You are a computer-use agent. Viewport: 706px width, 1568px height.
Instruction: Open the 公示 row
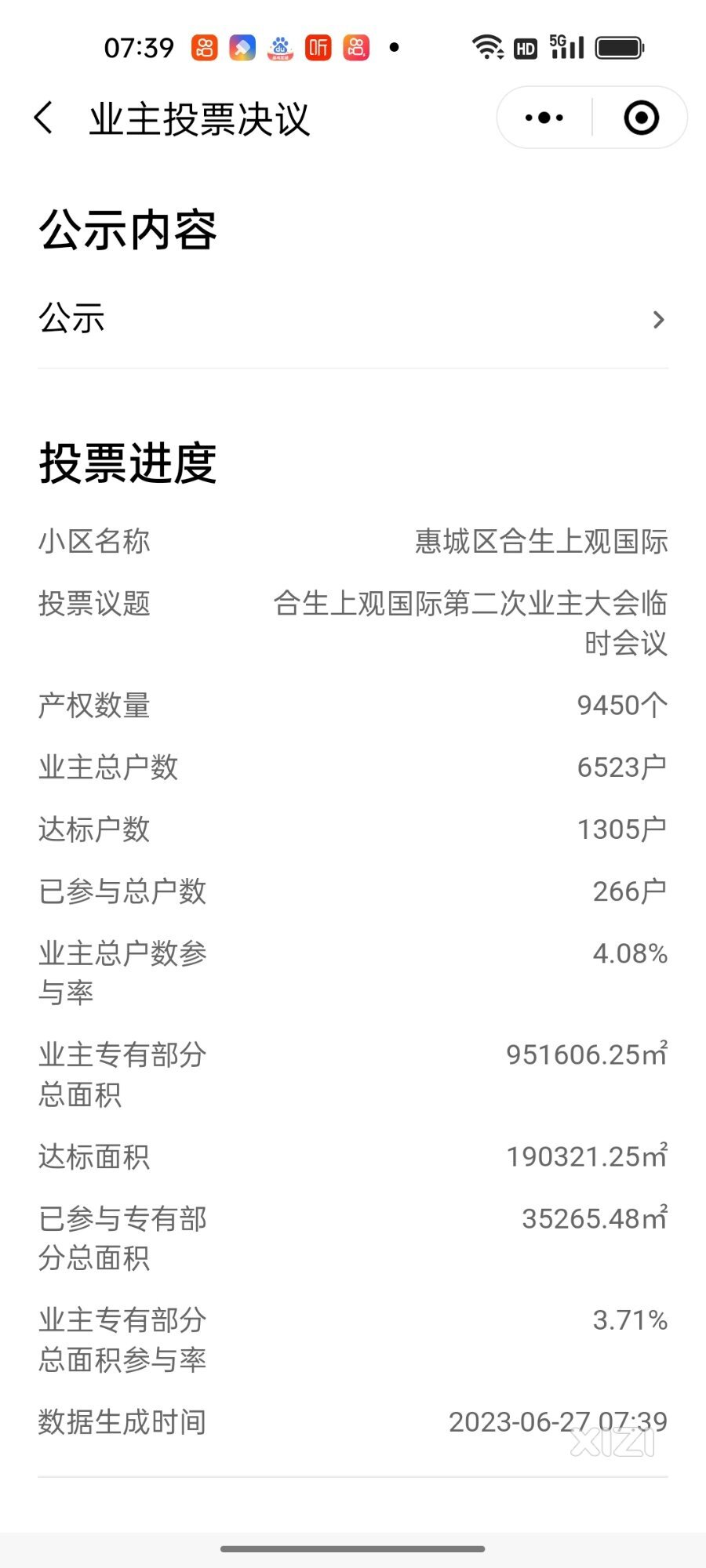[353, 319]
